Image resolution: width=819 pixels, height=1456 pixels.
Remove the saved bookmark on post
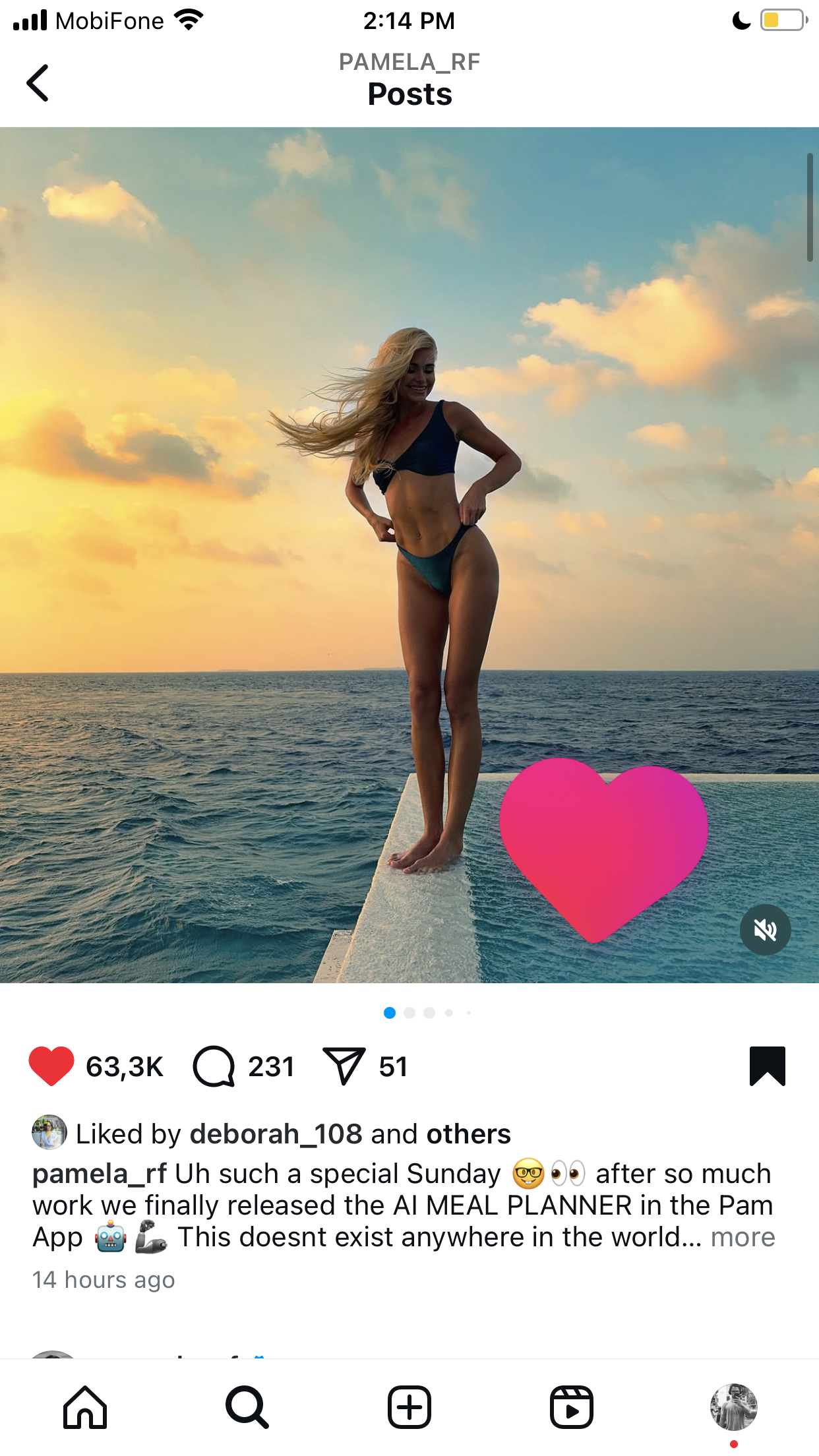click(768, 1066)
